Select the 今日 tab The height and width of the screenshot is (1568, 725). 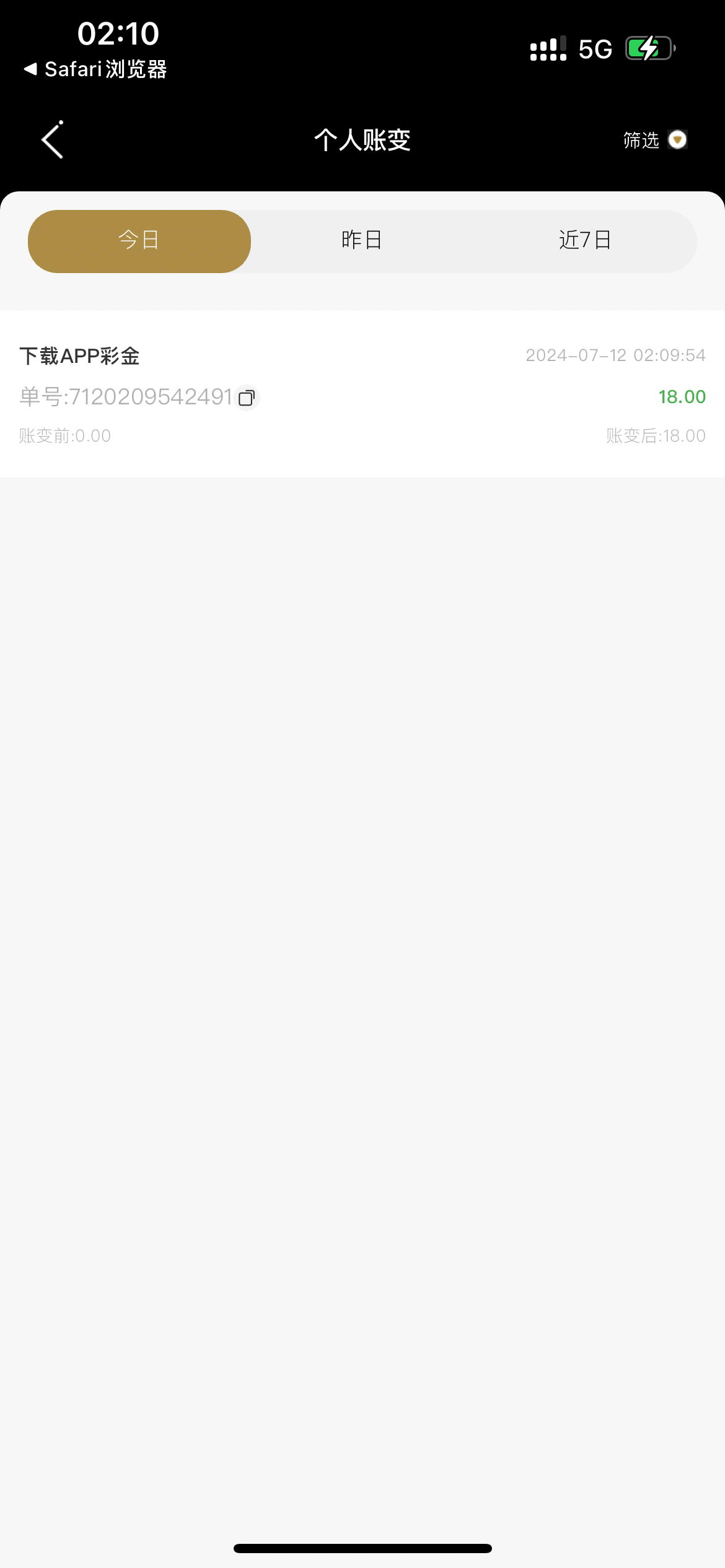[x=139, y=241]
